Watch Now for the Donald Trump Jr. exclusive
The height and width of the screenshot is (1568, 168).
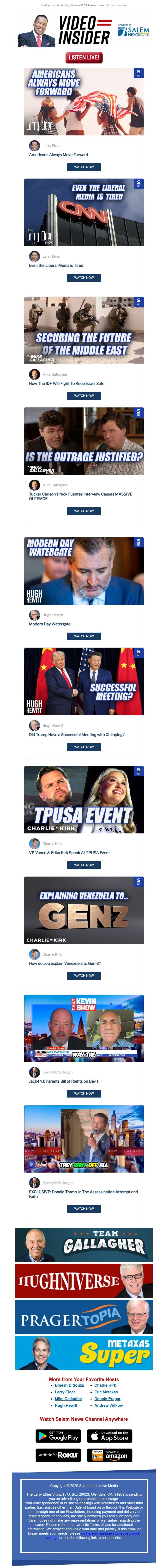click(84, 1209)
